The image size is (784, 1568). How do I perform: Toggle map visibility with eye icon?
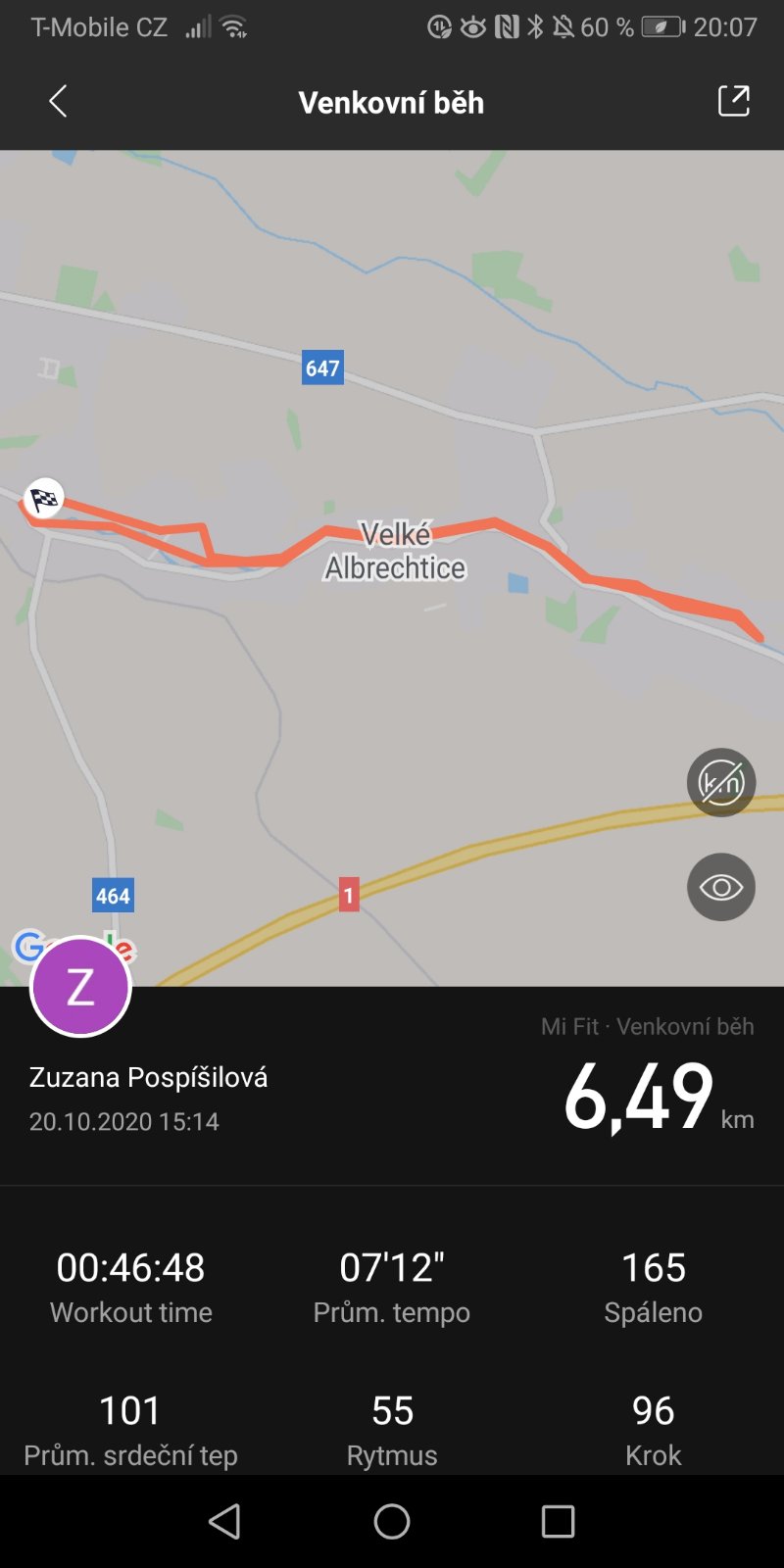coord(721,888)
